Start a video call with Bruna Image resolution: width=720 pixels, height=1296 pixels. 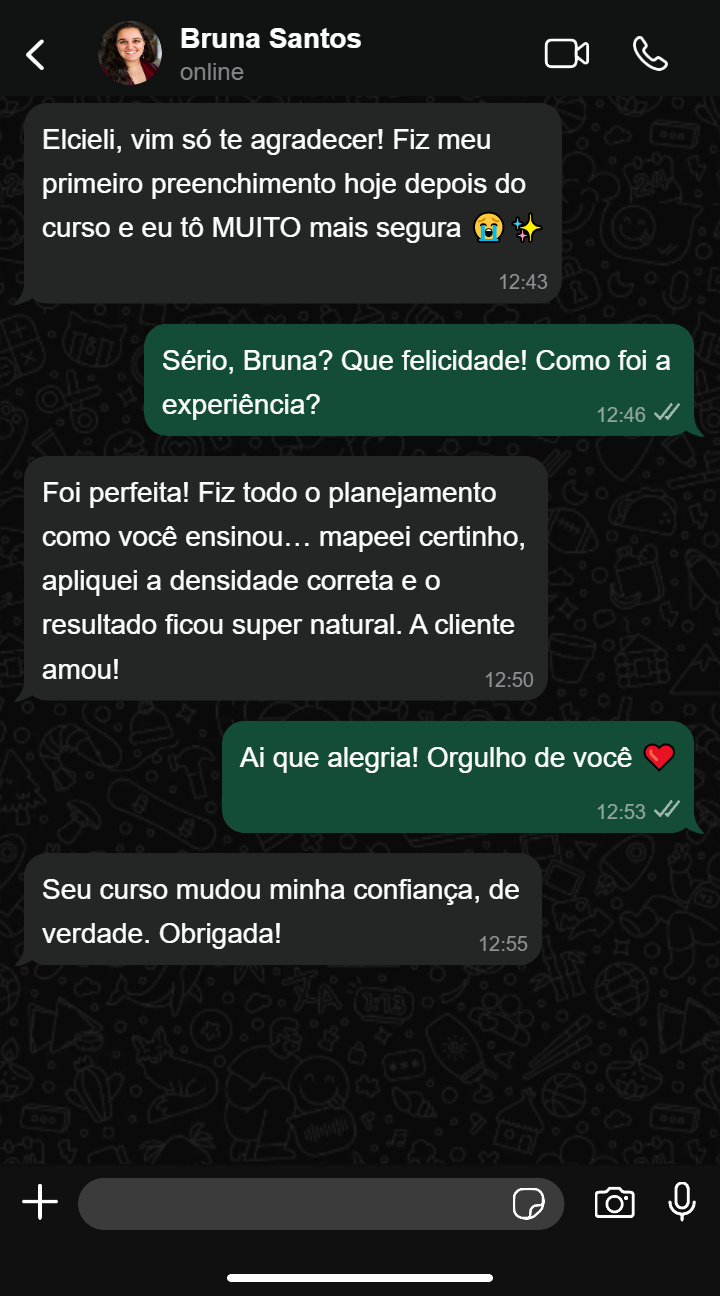566,54
